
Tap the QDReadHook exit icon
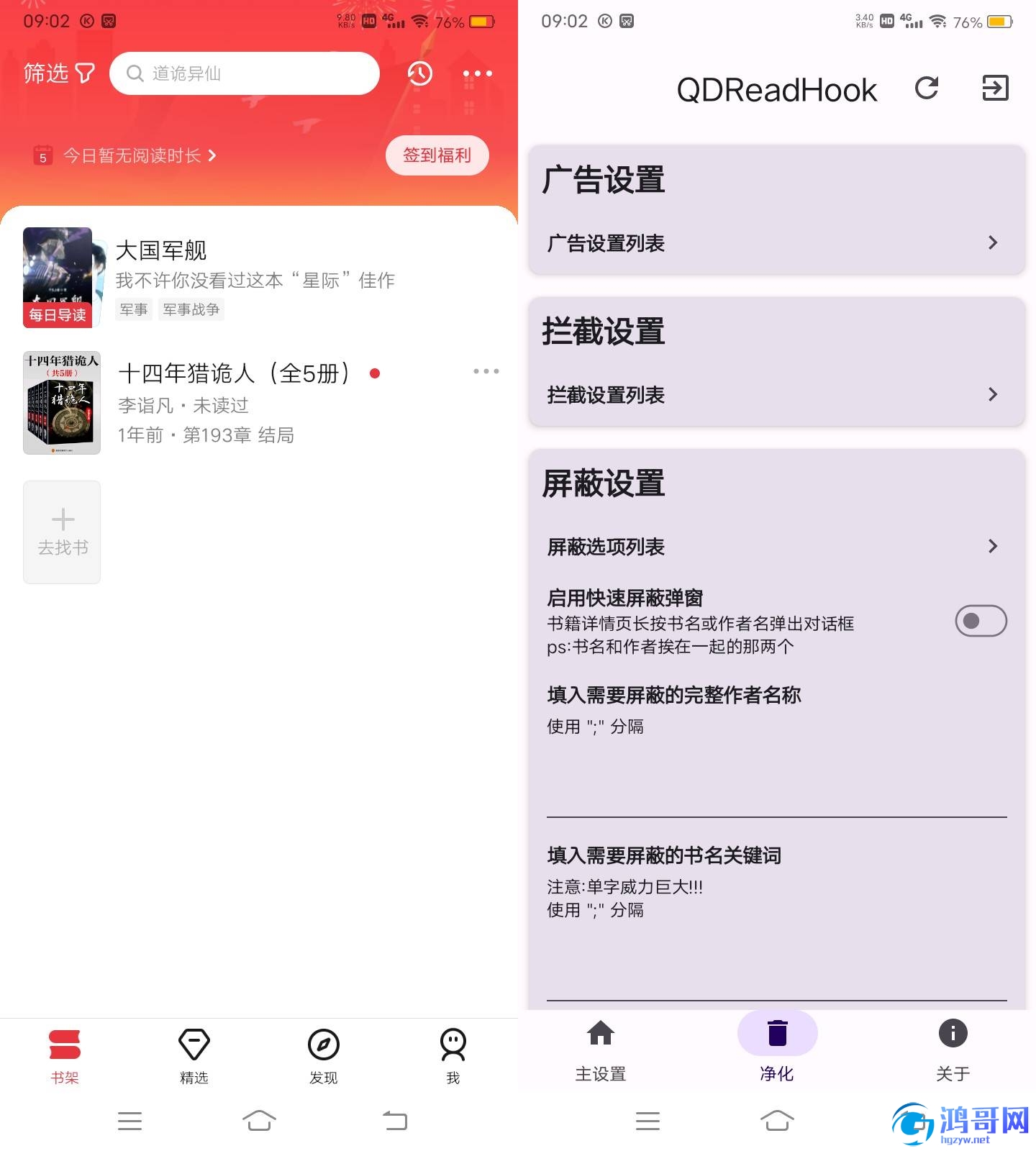click(x=995, y=88)
